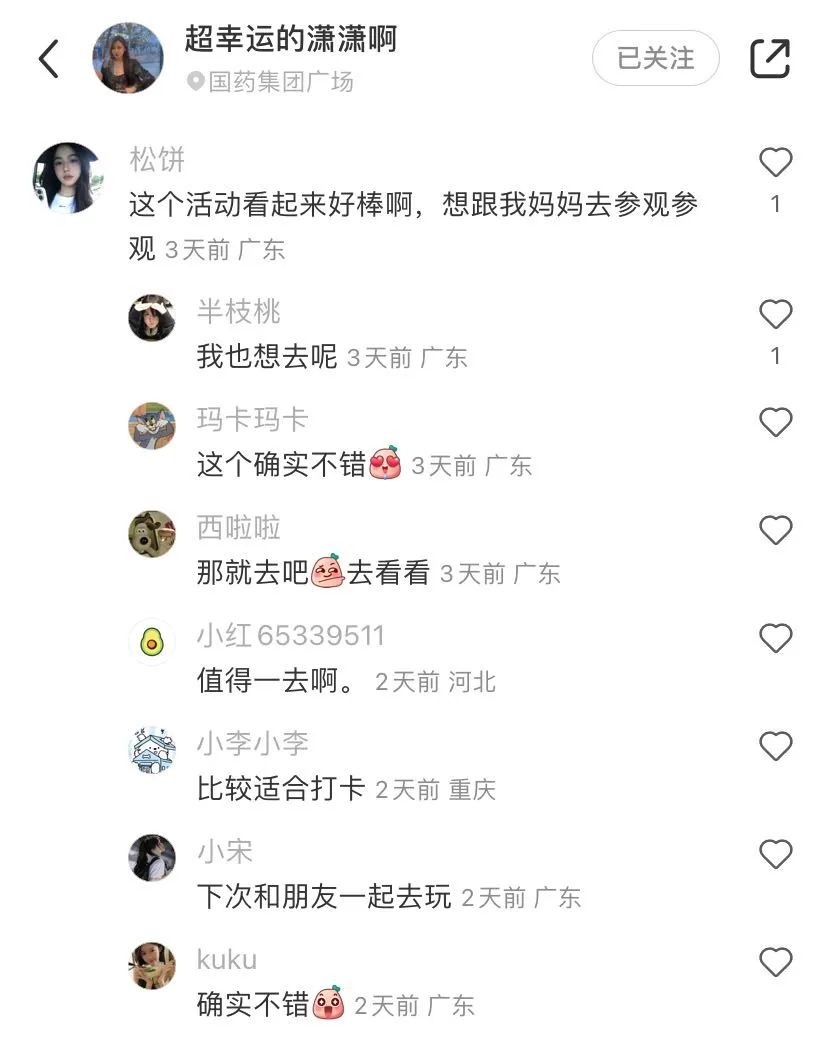This screenshot has height=1049, width=828.
Task: Like 西啦啦's reply
Action: tap(775, 531)
